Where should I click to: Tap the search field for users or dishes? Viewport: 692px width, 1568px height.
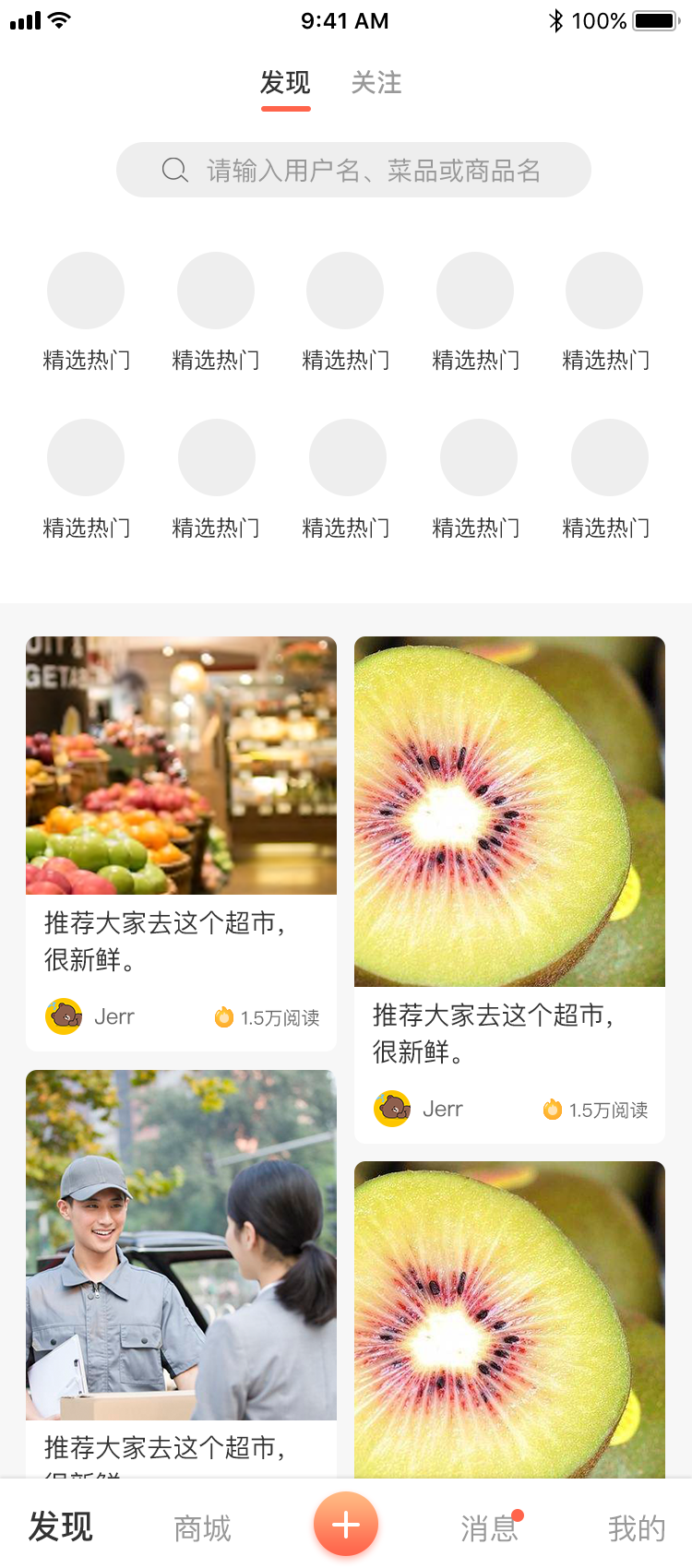[x=353, y=170]
